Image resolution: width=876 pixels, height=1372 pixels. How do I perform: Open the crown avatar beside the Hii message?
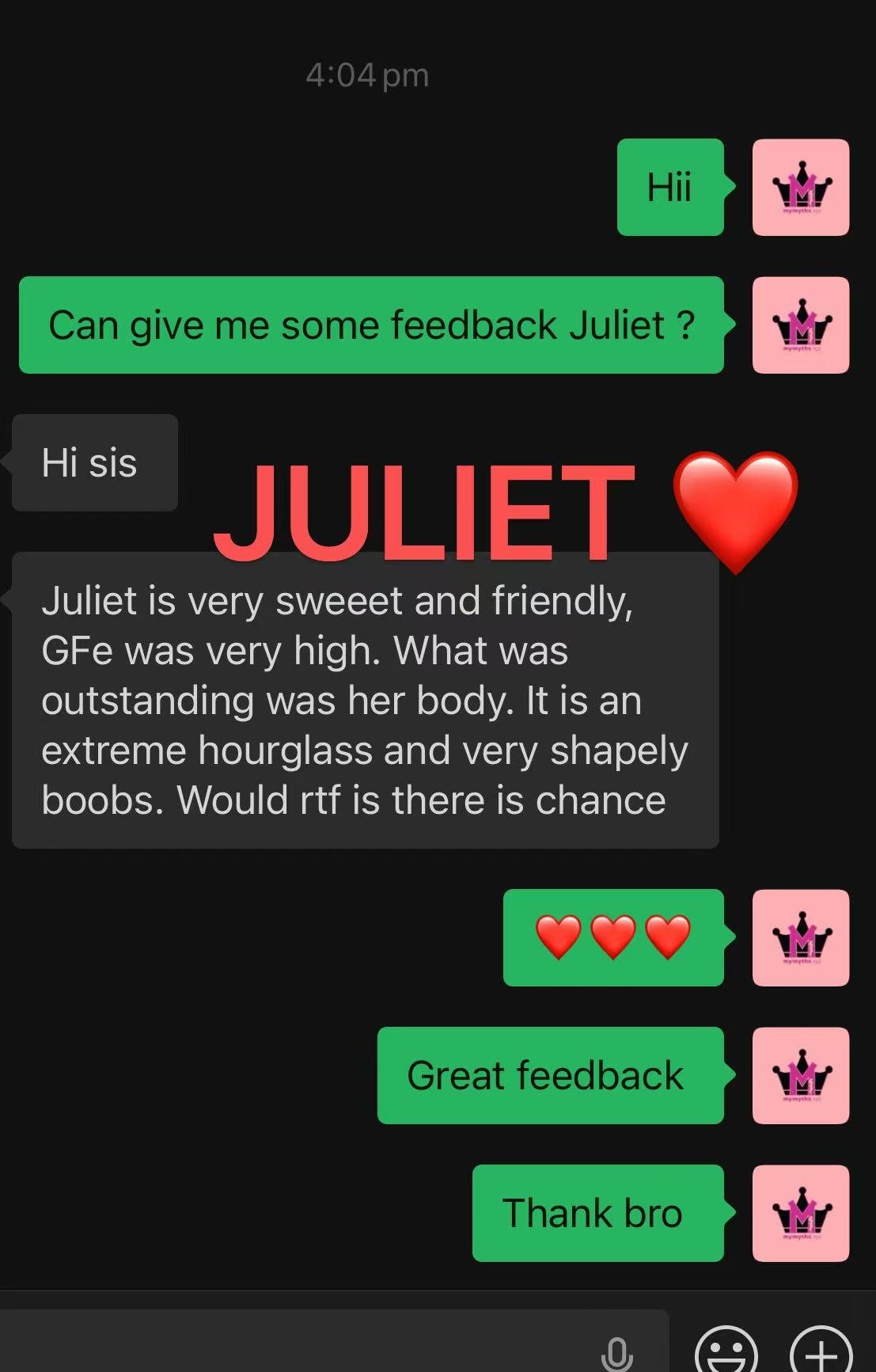[800, 188]
